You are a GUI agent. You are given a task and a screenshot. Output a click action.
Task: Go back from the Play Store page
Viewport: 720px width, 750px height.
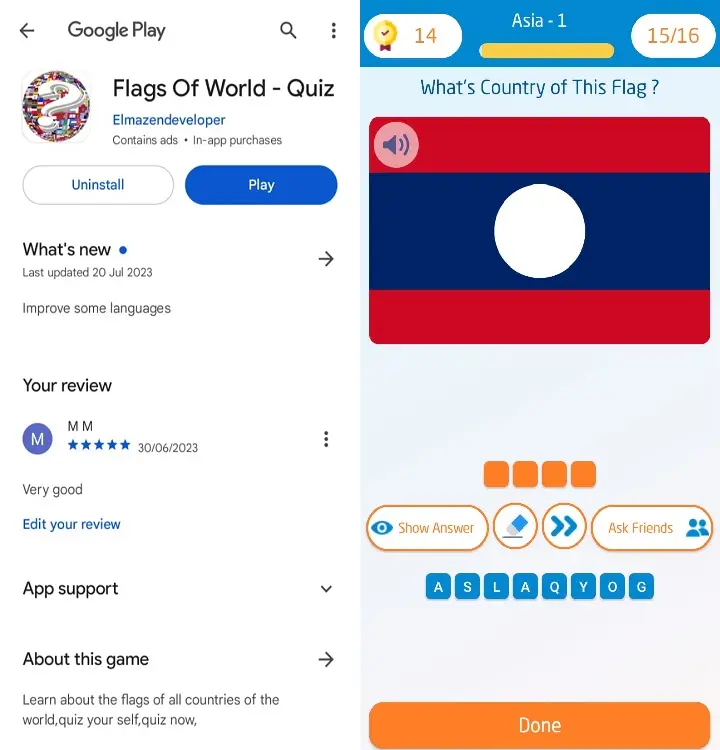click(27, 31)
